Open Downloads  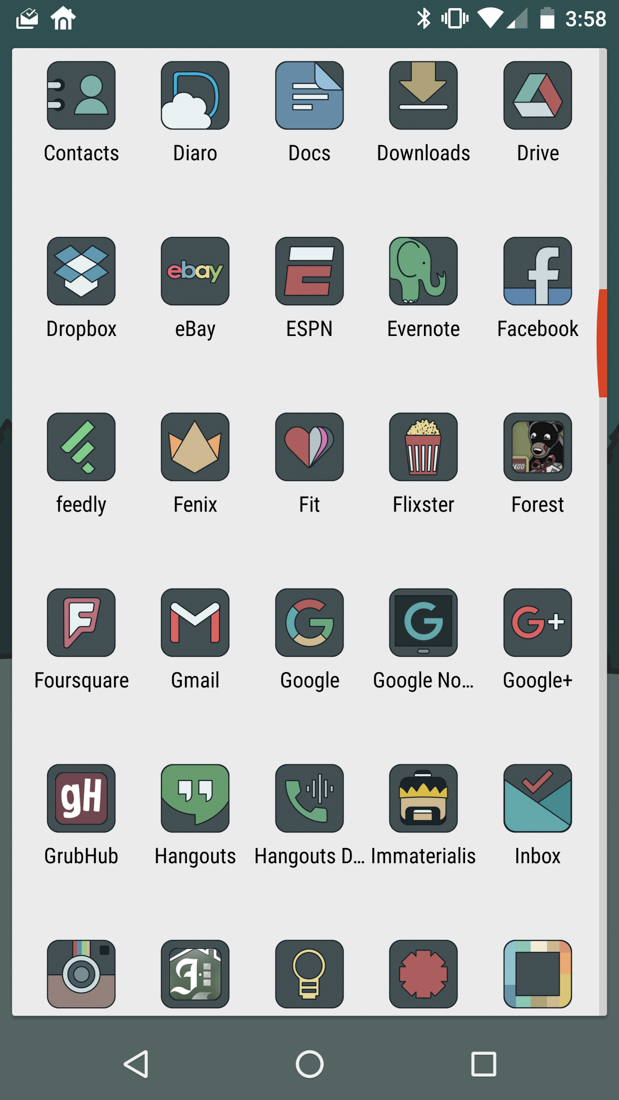point(423,96)
